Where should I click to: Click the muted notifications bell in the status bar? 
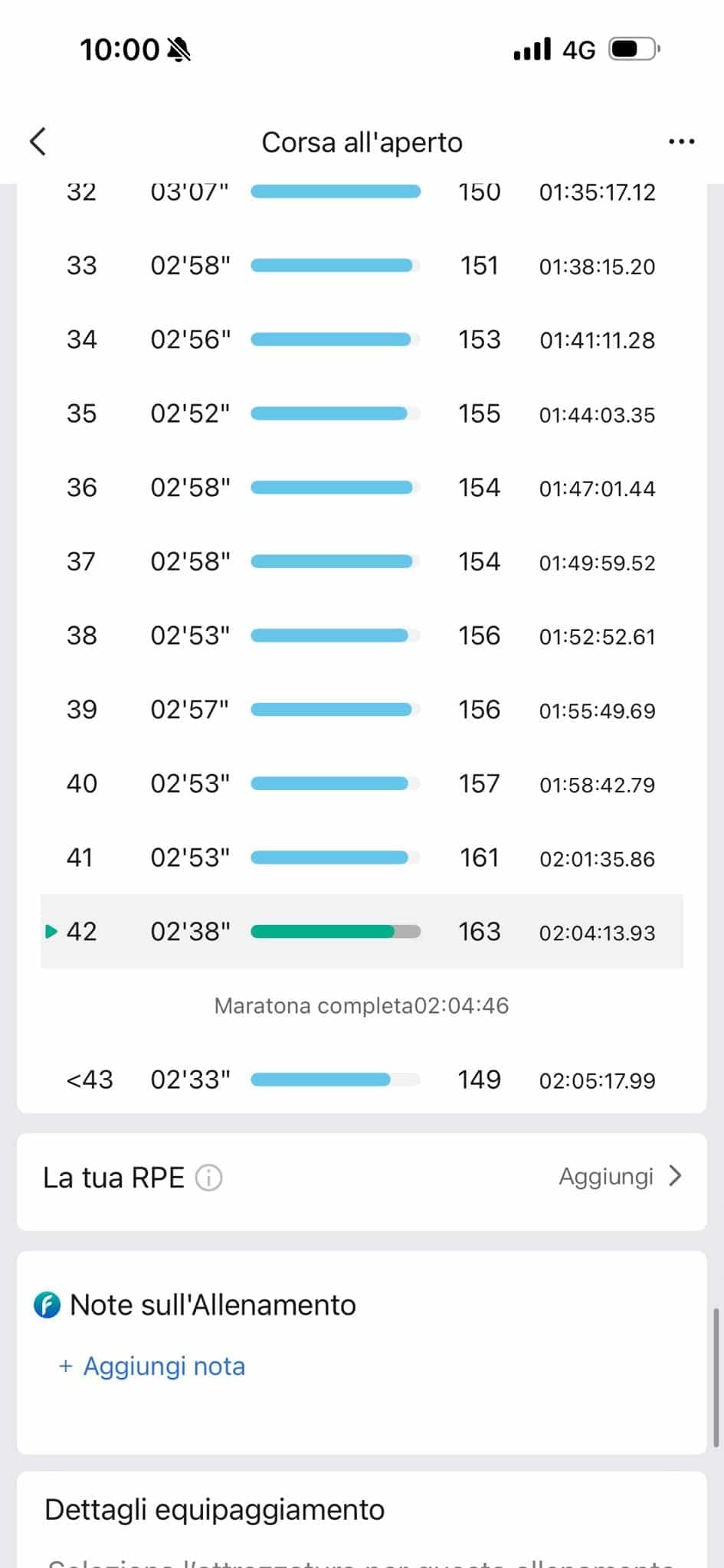pyautogui.click(x=177, y=48)
